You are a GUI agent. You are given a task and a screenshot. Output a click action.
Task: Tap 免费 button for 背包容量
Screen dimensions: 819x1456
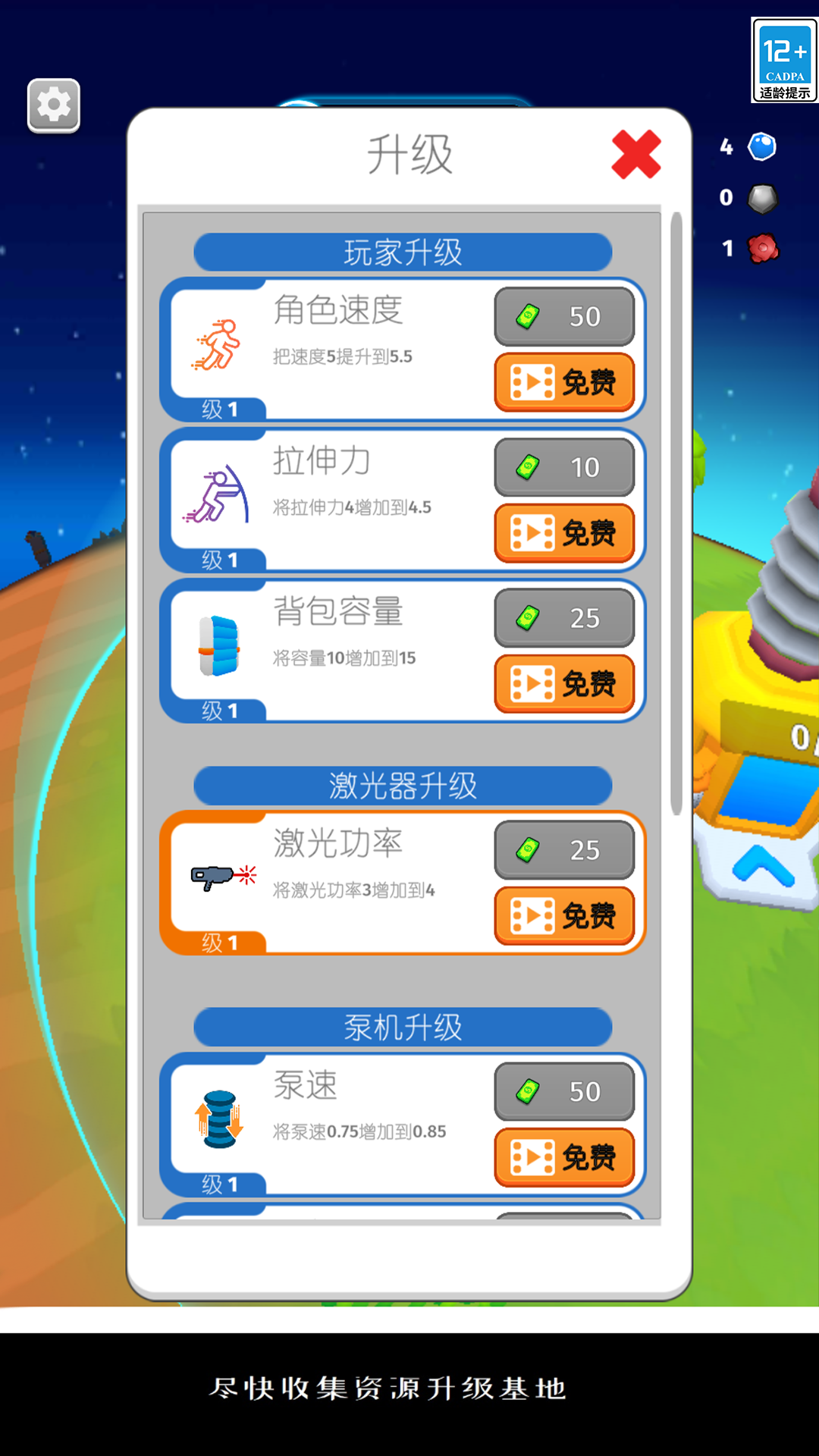(x=564, y=684)
